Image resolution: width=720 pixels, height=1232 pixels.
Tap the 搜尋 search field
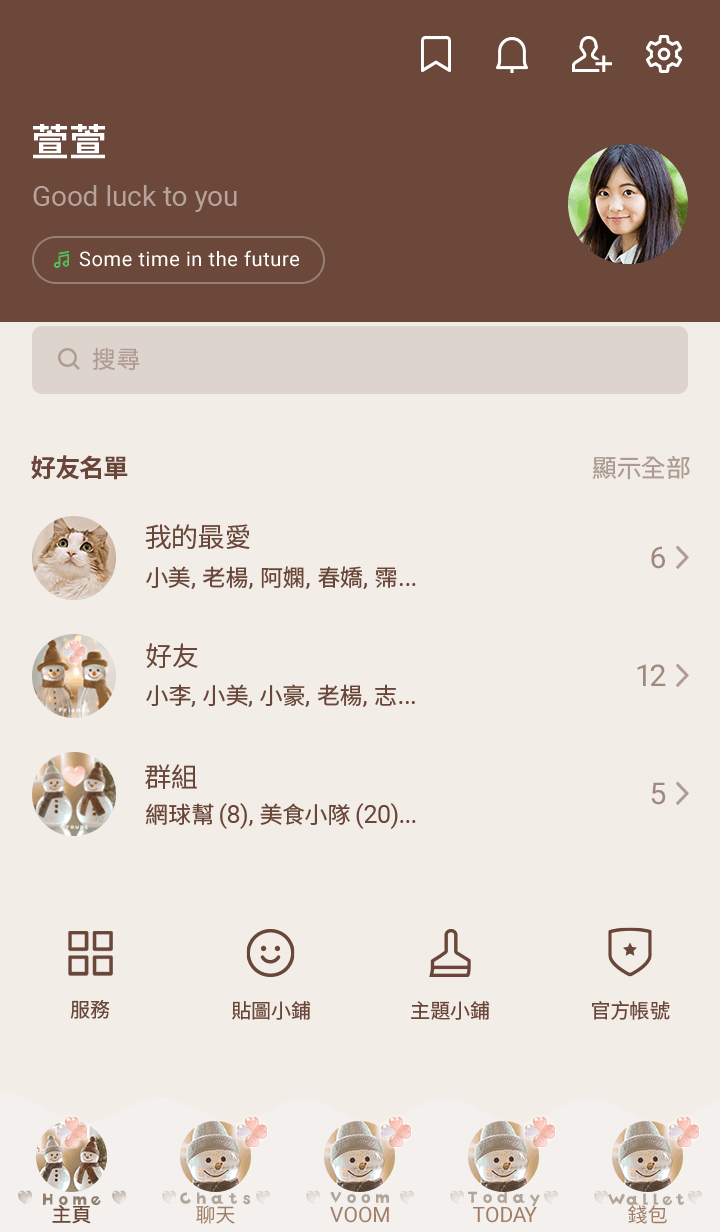[x=360, y=360]
